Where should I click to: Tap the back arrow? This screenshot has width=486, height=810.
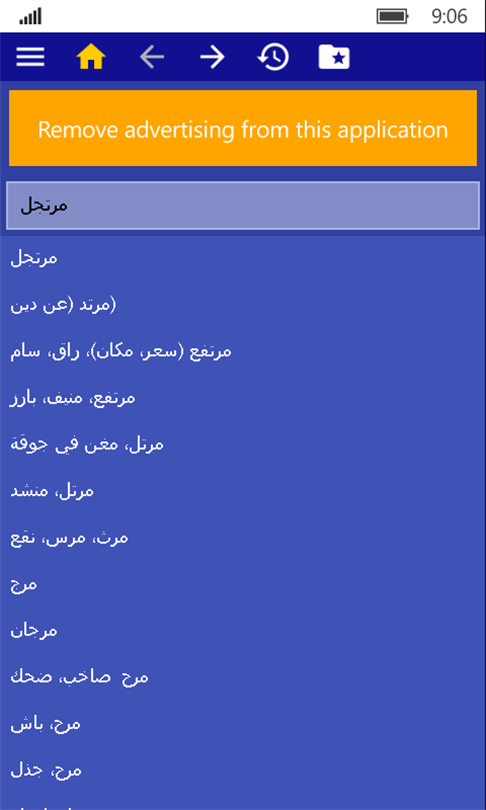152,57
